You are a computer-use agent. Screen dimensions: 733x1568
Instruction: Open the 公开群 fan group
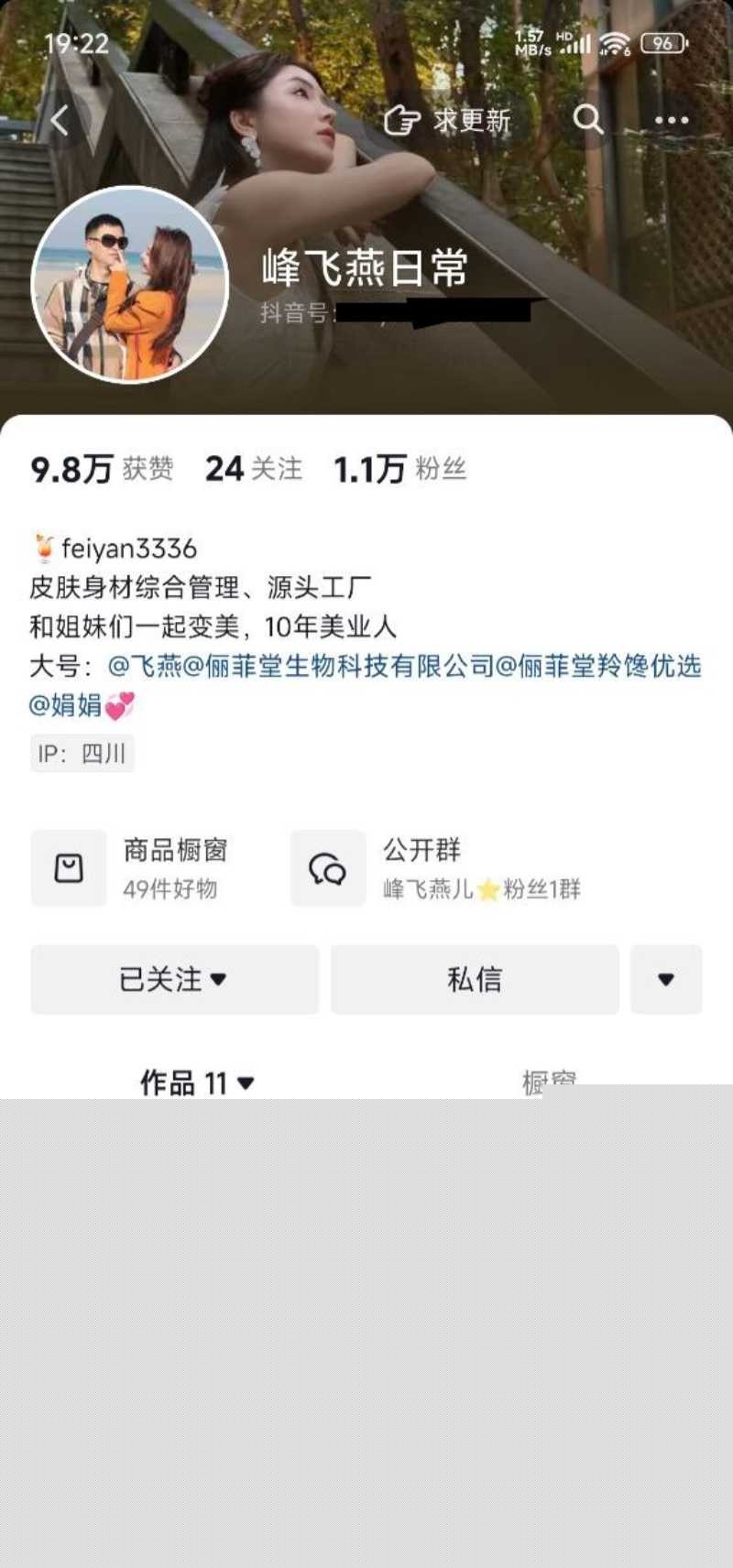[436, 867]
